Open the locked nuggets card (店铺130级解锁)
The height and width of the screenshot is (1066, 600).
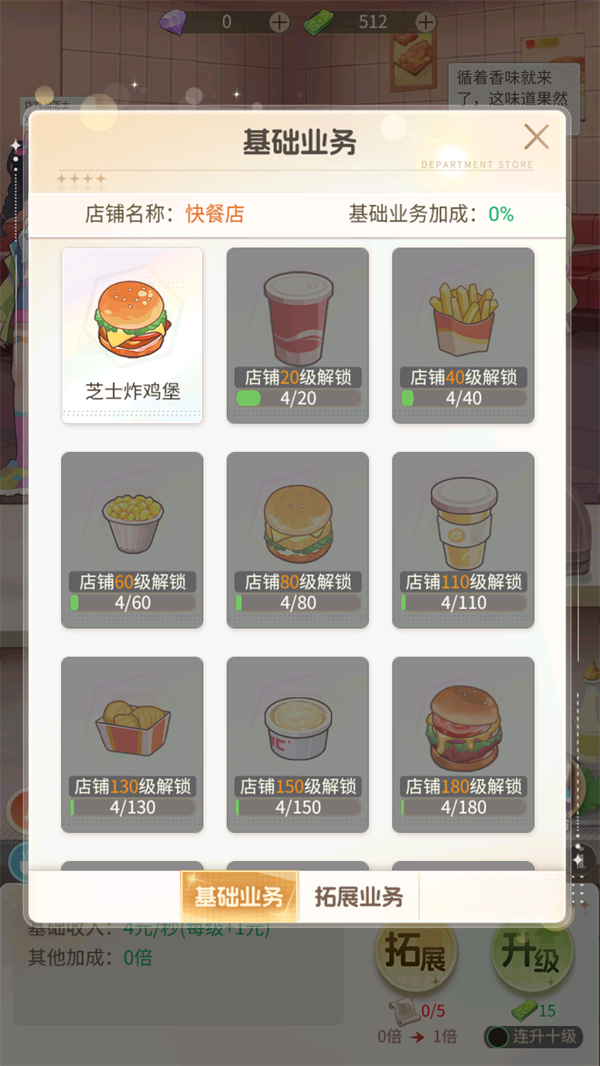132,744
